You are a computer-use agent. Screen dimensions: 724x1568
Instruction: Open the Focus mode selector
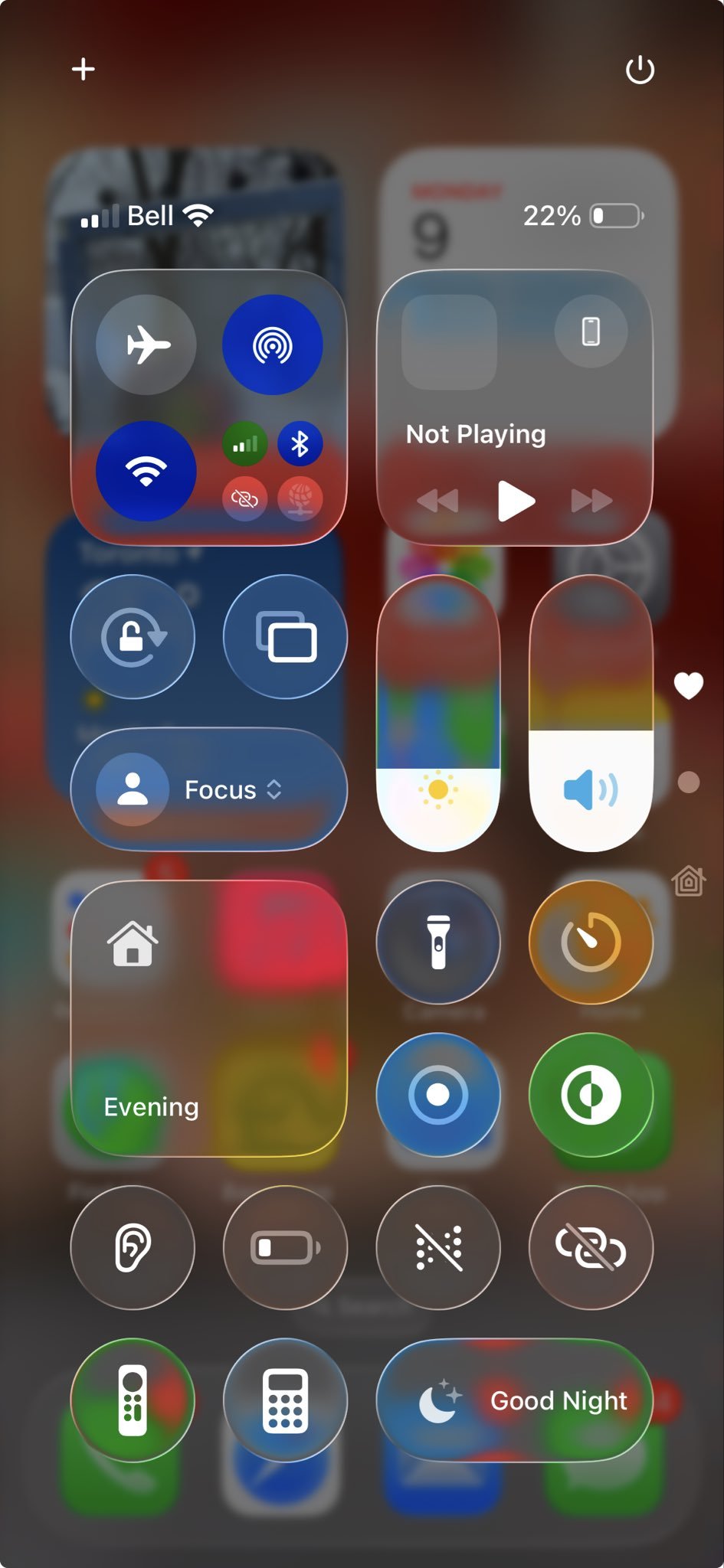pos(208,789)
